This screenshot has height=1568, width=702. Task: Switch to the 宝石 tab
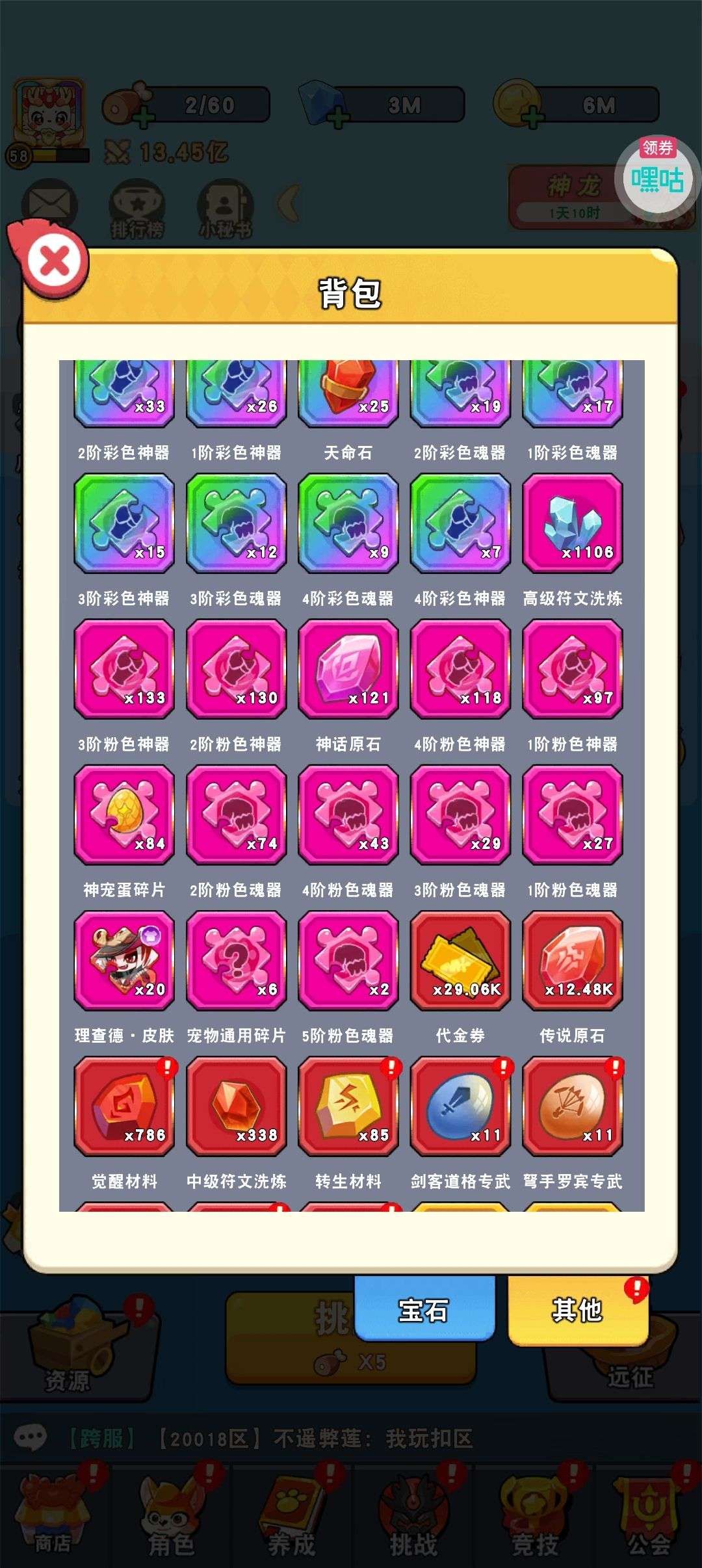(x=424, y=1310)
